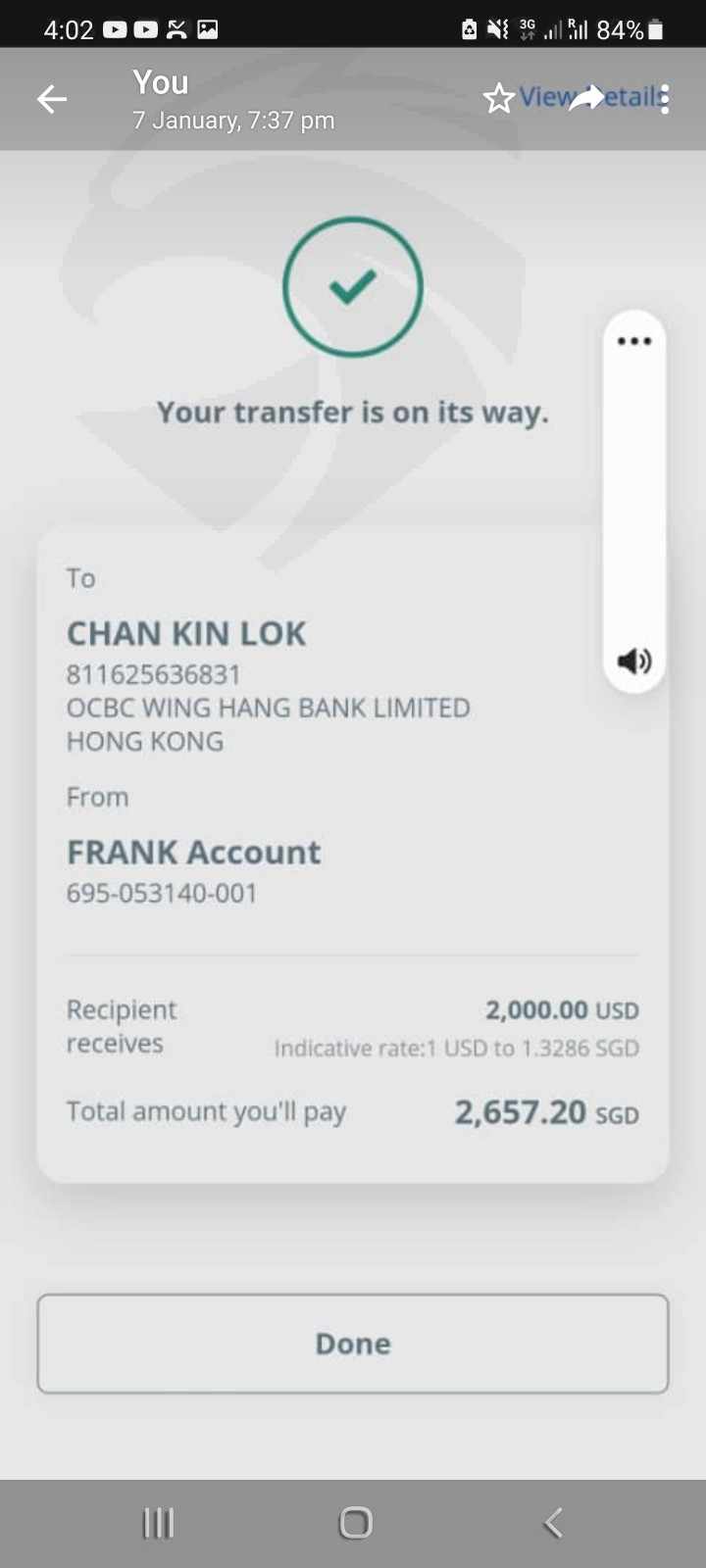Forward this image with the arrow icon
The image size is (706, 1568).
(x=586, y=97)
